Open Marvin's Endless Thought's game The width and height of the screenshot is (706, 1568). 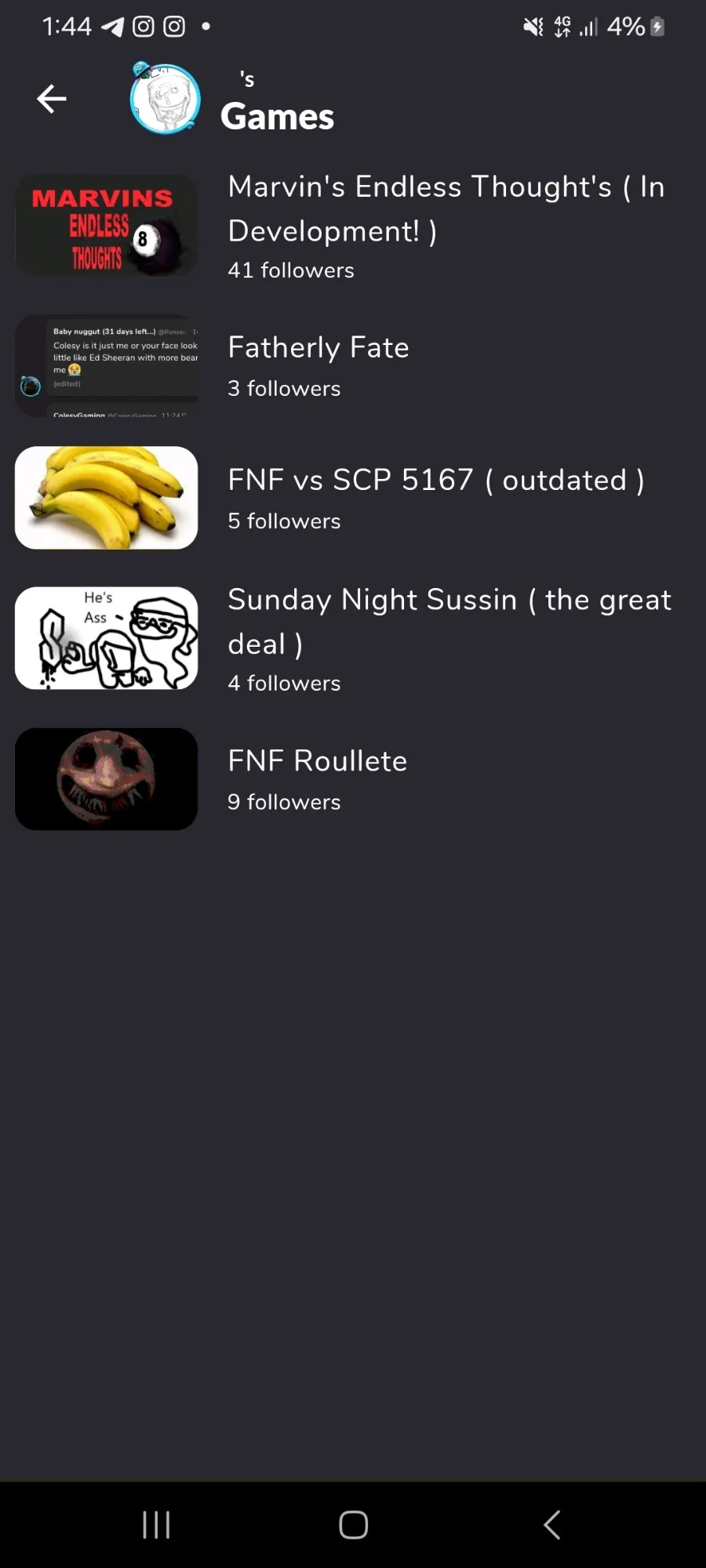click(353, 226)
